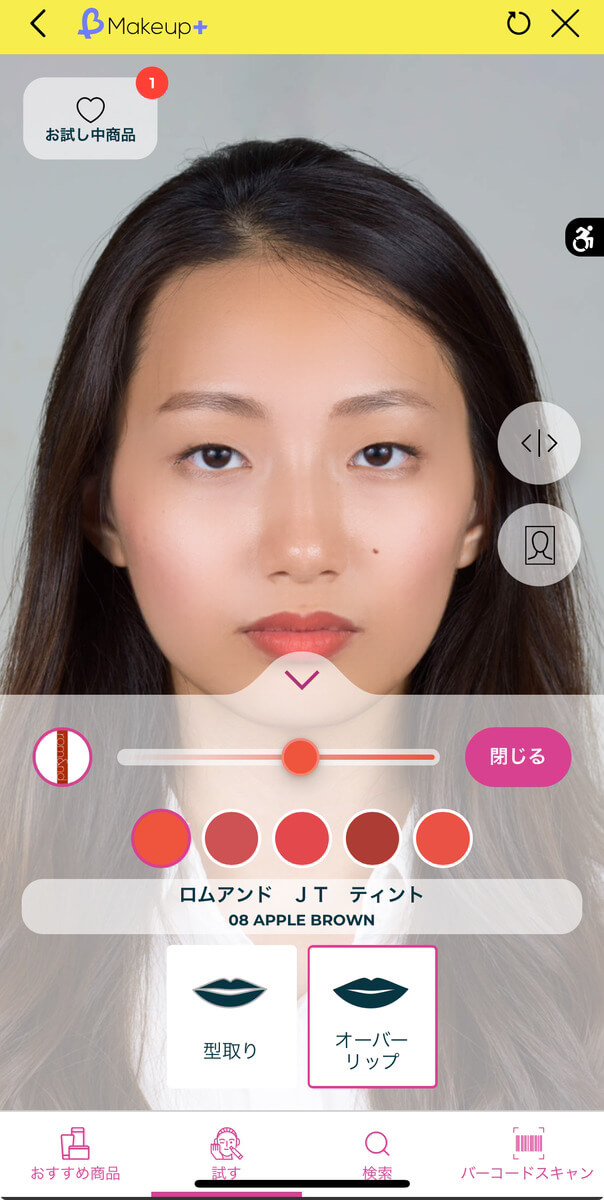Tap the rom&nd product thumbnail
604x1200 pixels.
click(62, 757)
